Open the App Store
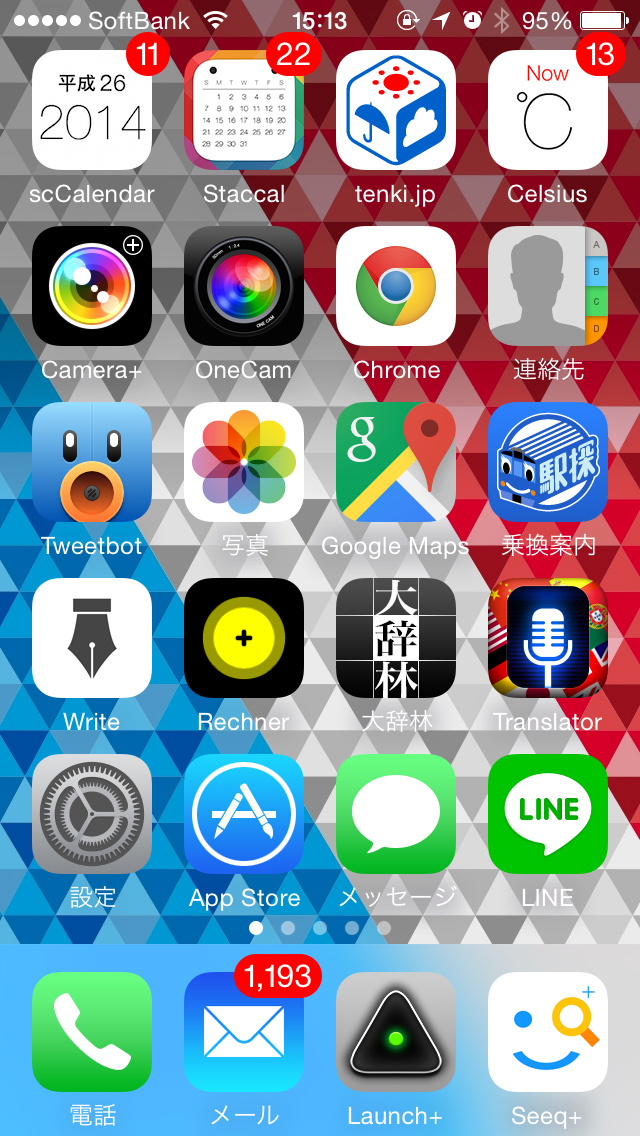This screenshot has width=640, height=1136. coord(244,814)
